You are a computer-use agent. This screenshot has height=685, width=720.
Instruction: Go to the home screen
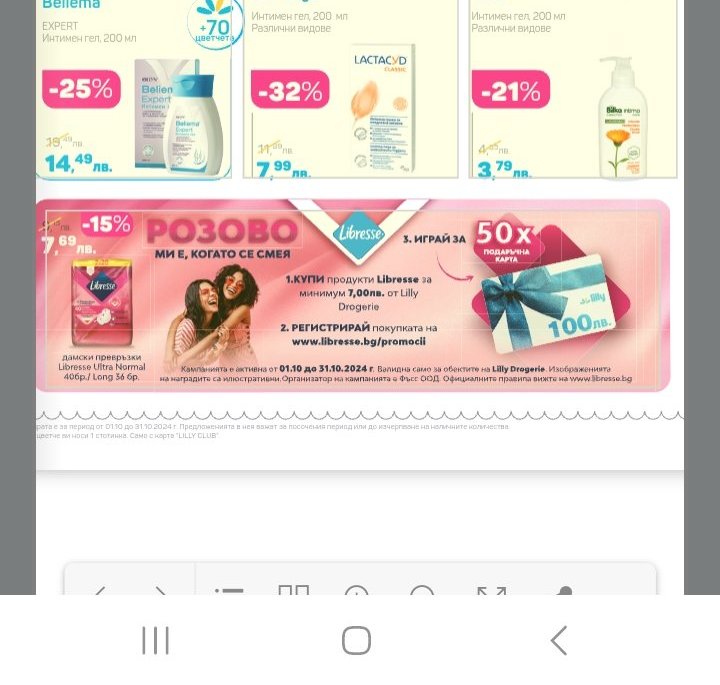(357, 640)
